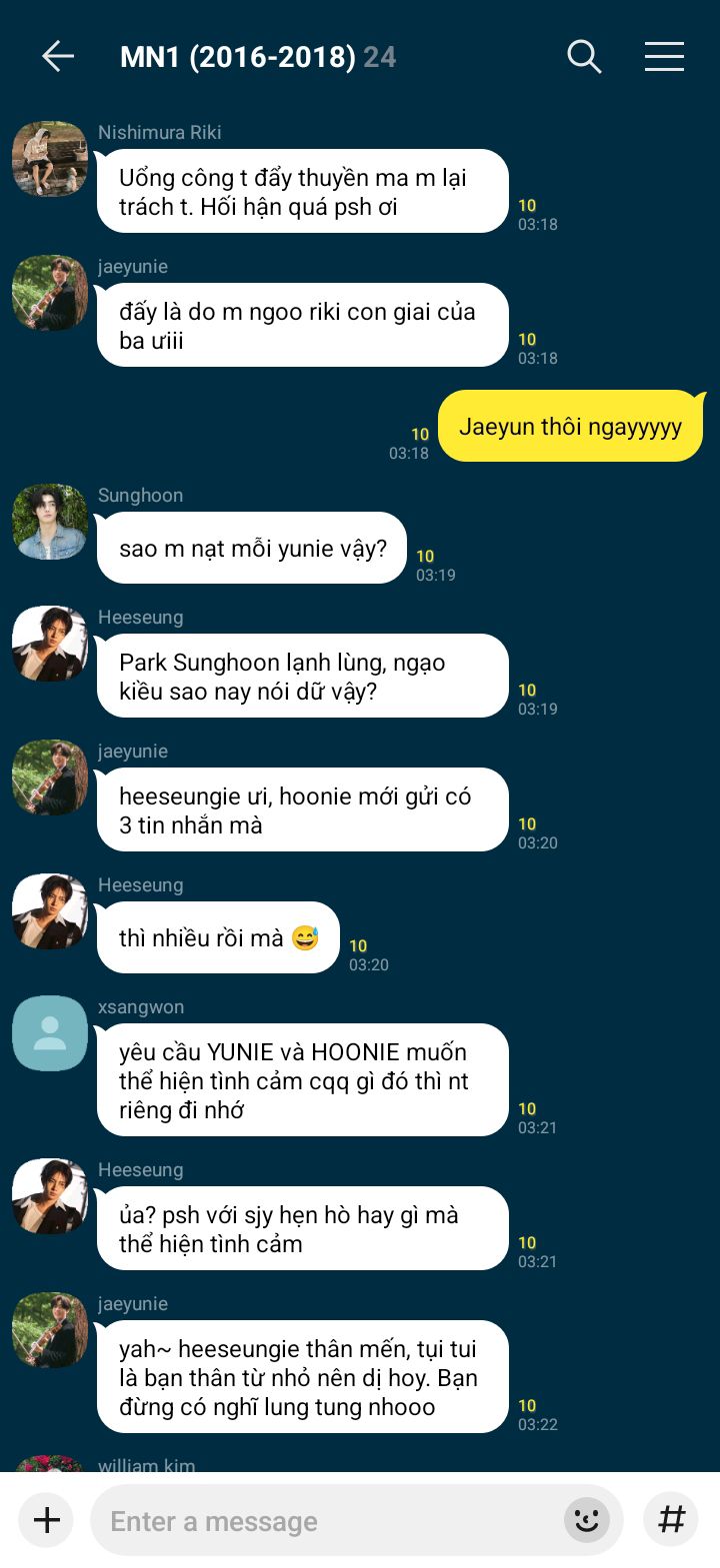
Task: View Heeseung's avatar beside Park Sunghoon message
Action: click(x=50, y=644)
